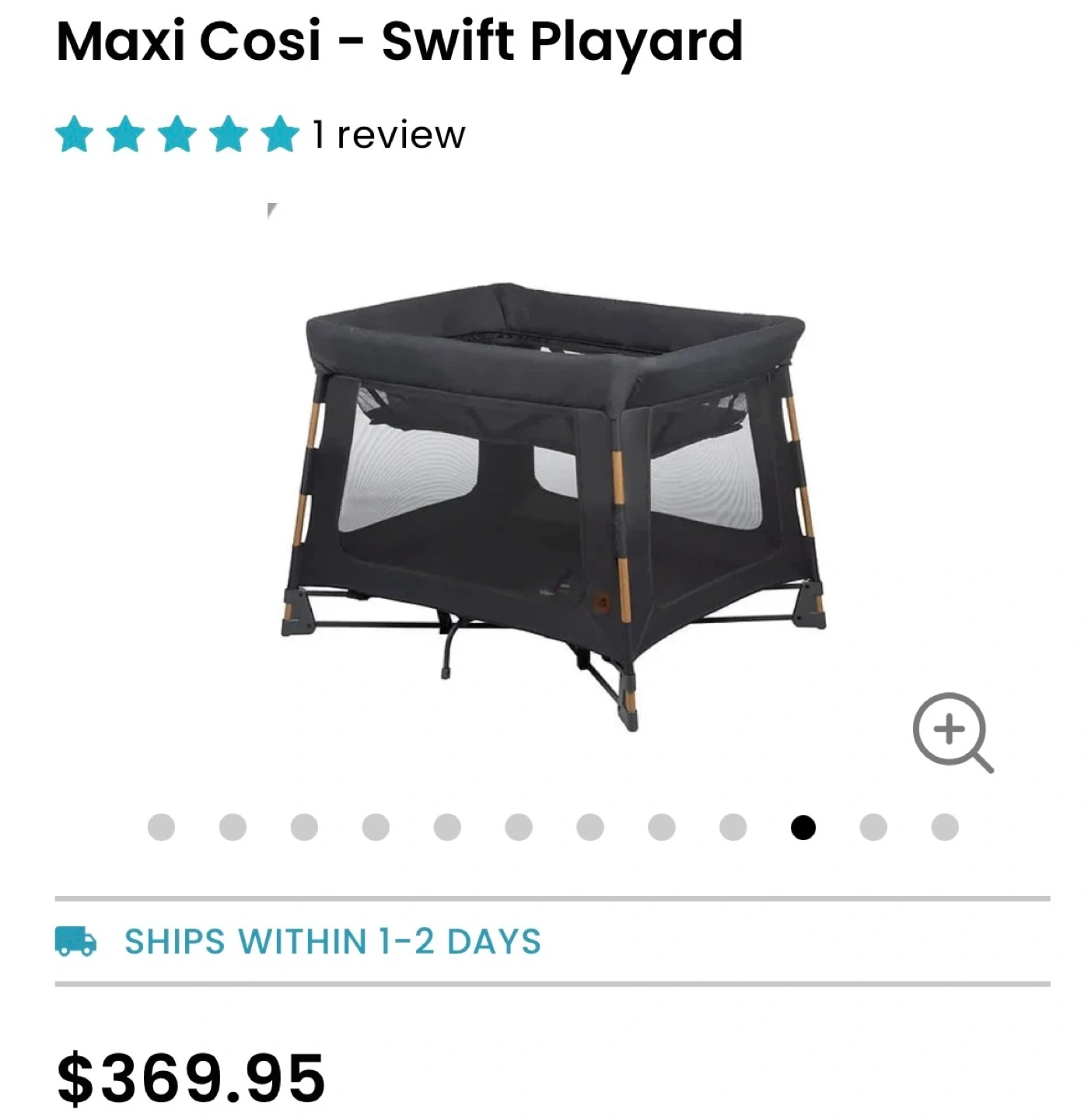1088x1120 pixels.
Task: Open the 1 review rating link
Action: [389, 135]
